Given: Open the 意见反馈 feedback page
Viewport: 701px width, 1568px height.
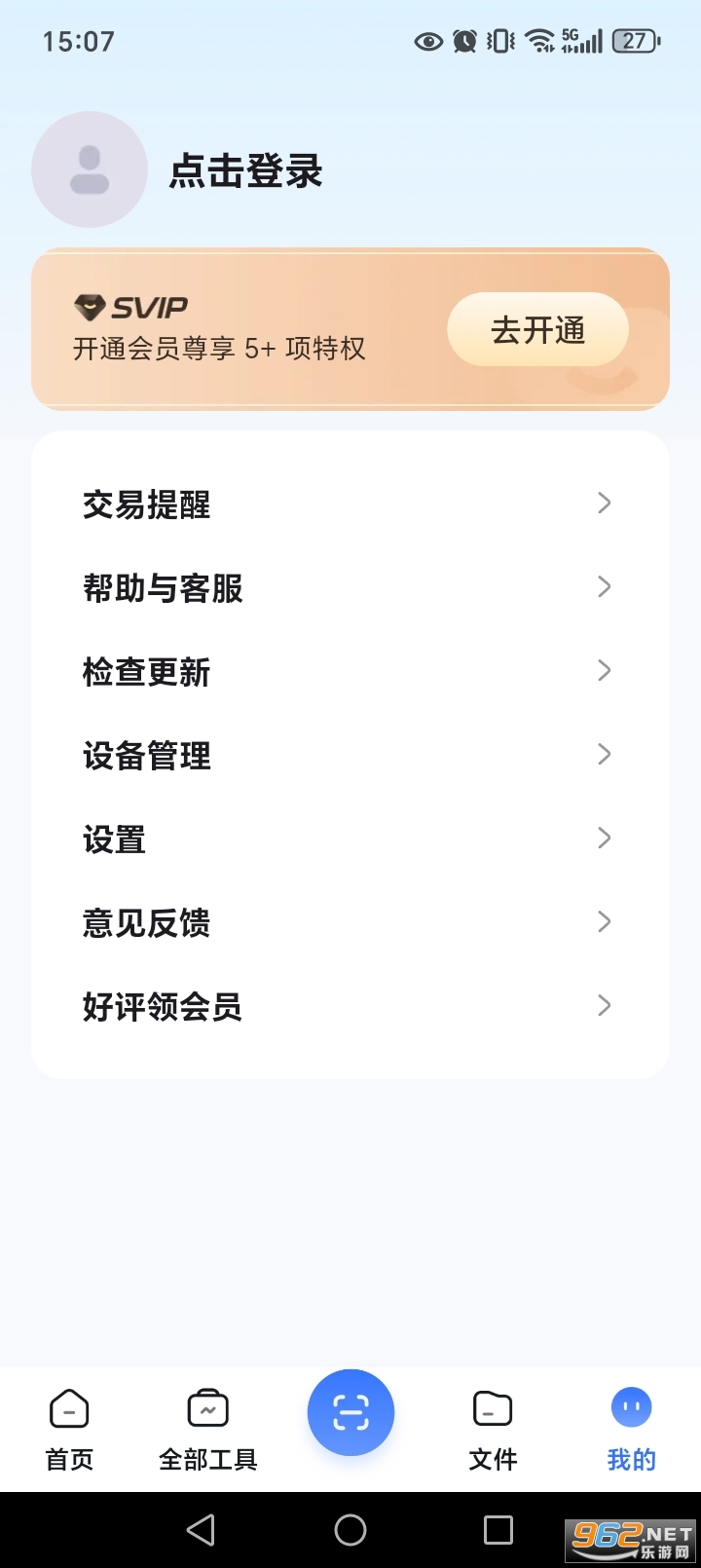Looking at the screenshot, I should [350, 922].
